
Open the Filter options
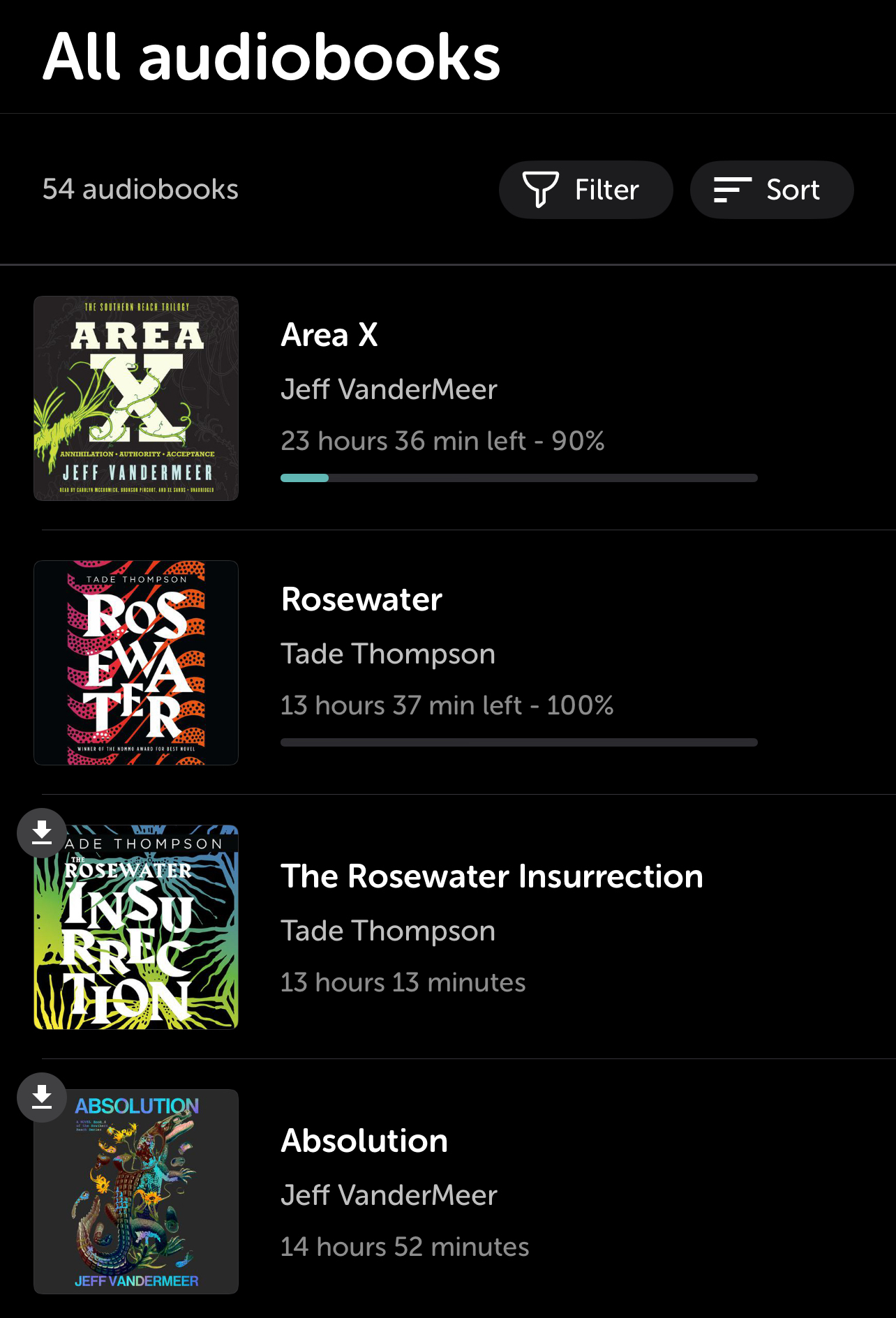tap(585, 190)
